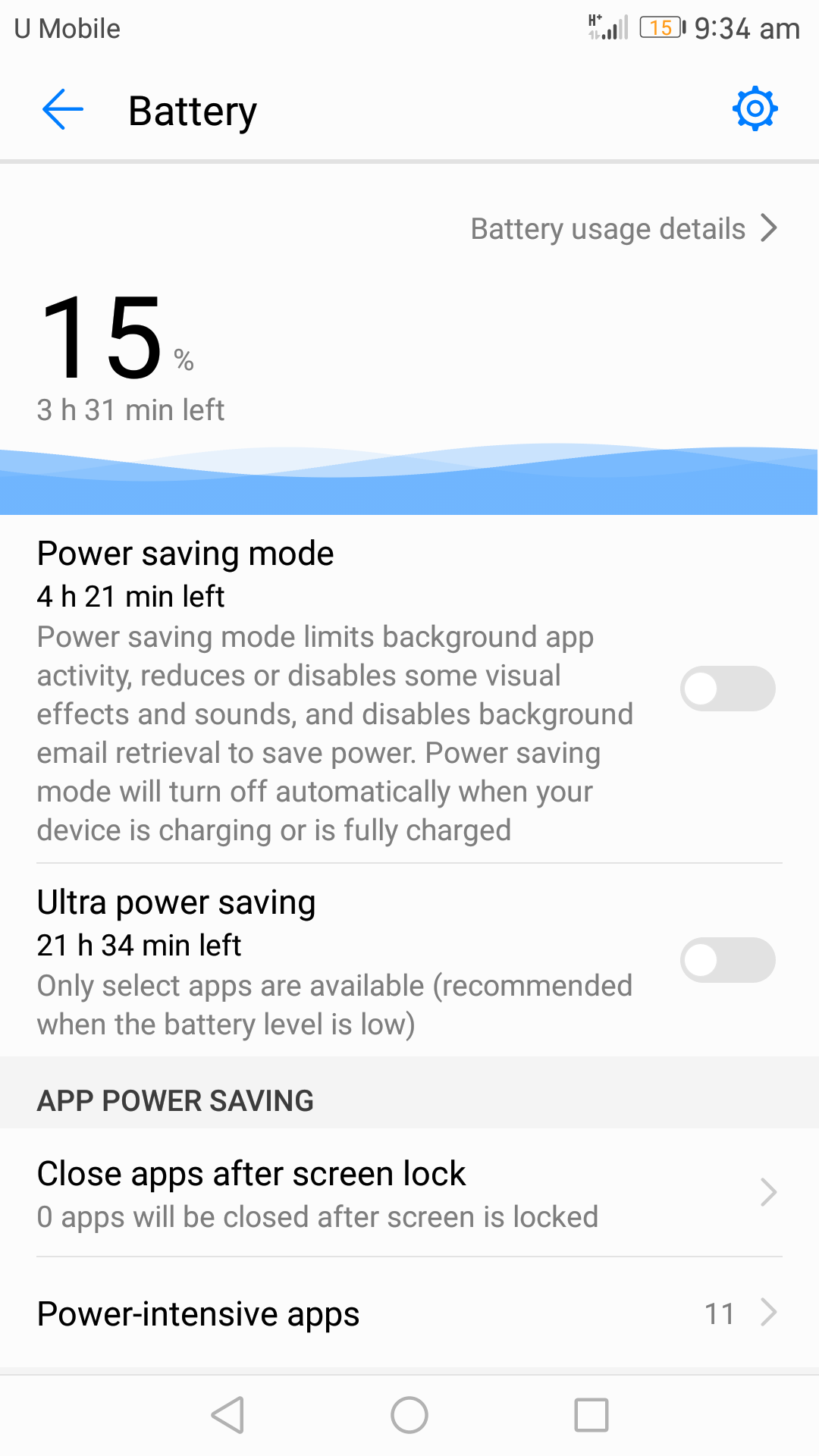This screenshot has height=1456, width=819.
Task: Turn on Ultra power saving
Action: coord(727,960)
